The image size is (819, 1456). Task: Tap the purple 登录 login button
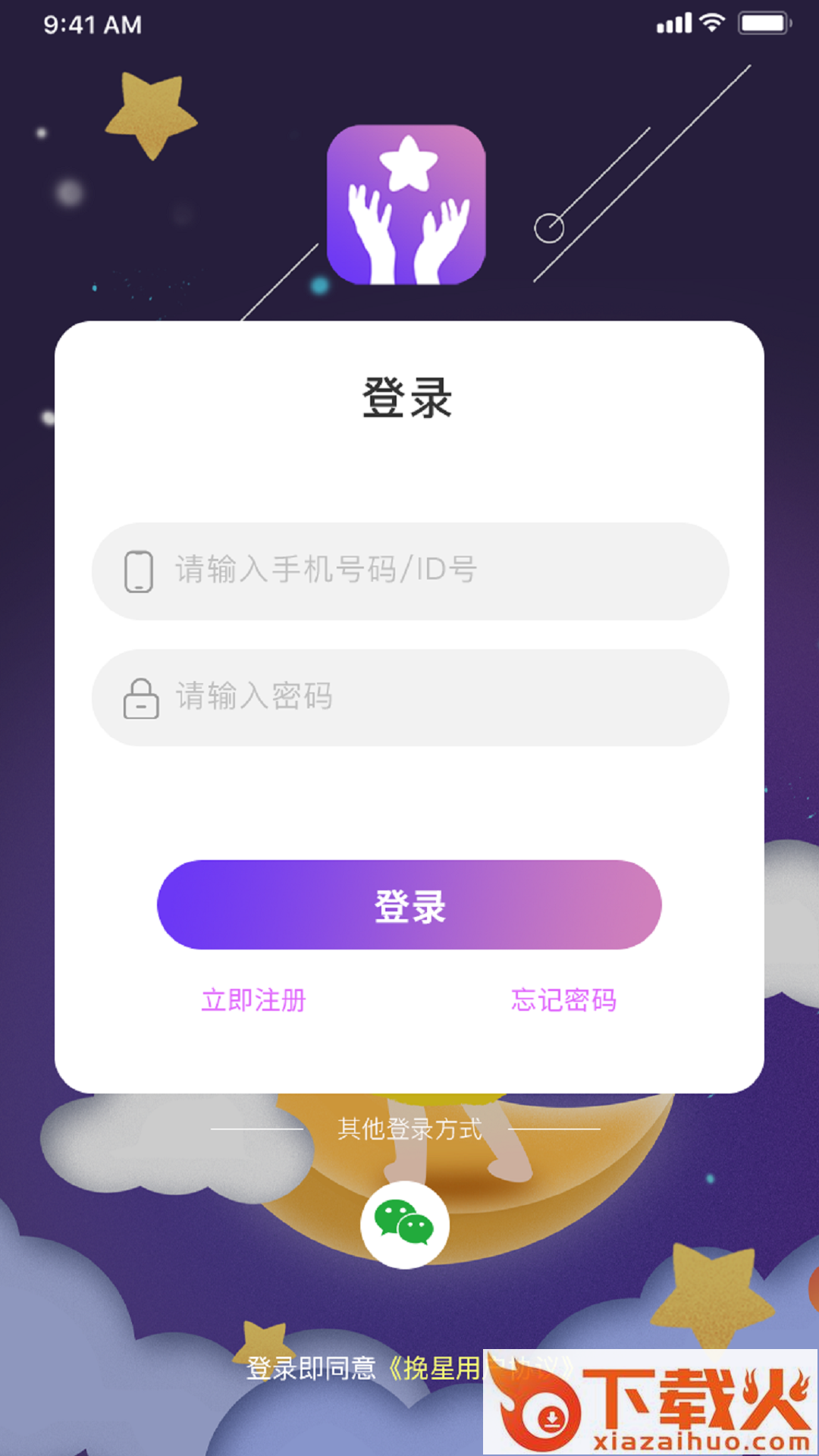409,905
